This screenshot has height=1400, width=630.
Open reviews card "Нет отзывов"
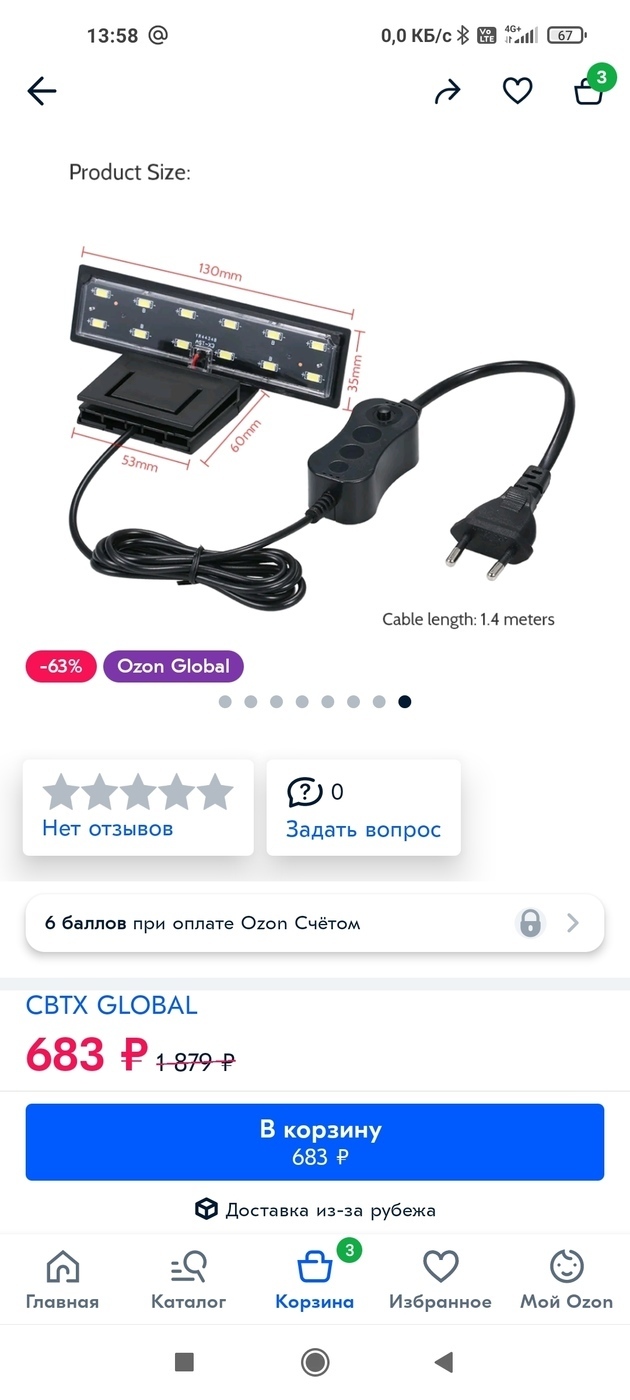[138, 807]
